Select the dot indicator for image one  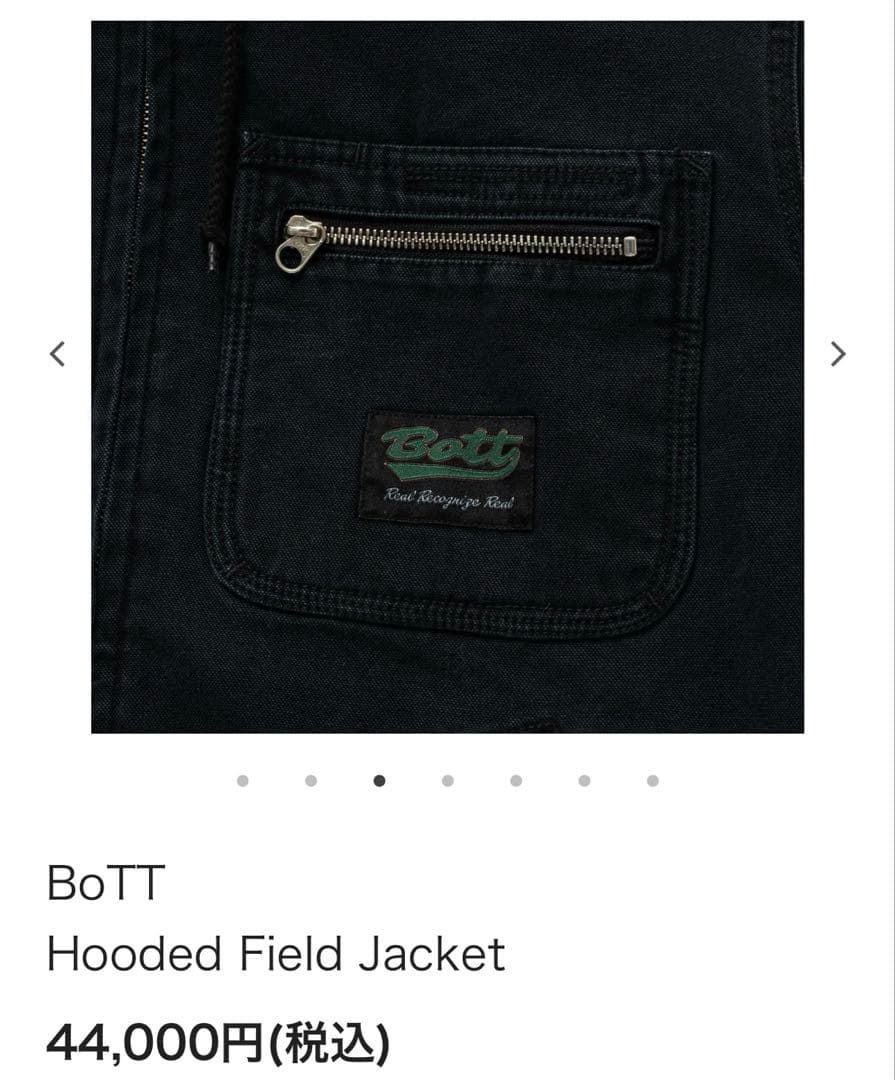point(243,778)
